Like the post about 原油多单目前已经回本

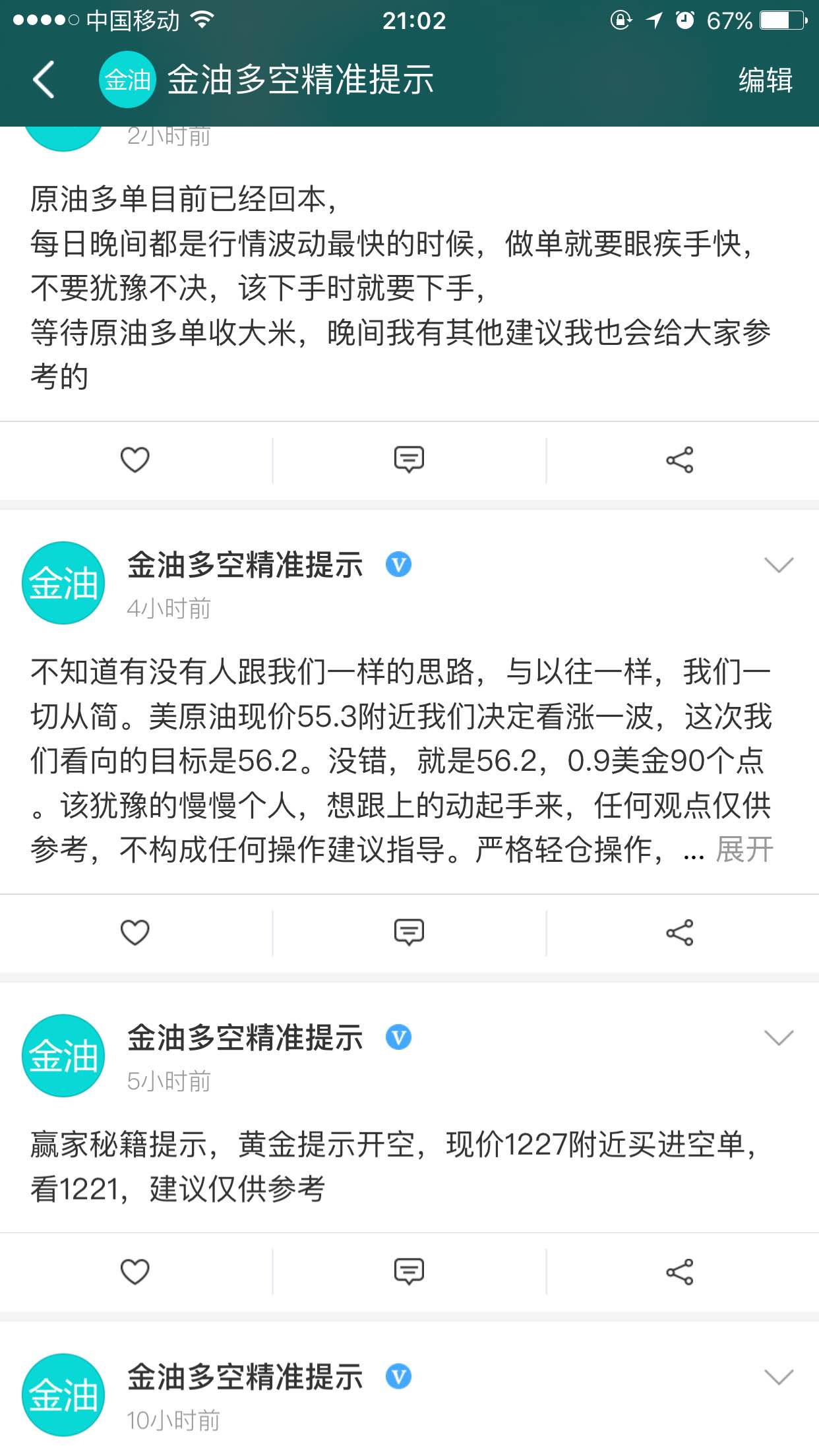[x=135, y=460]
